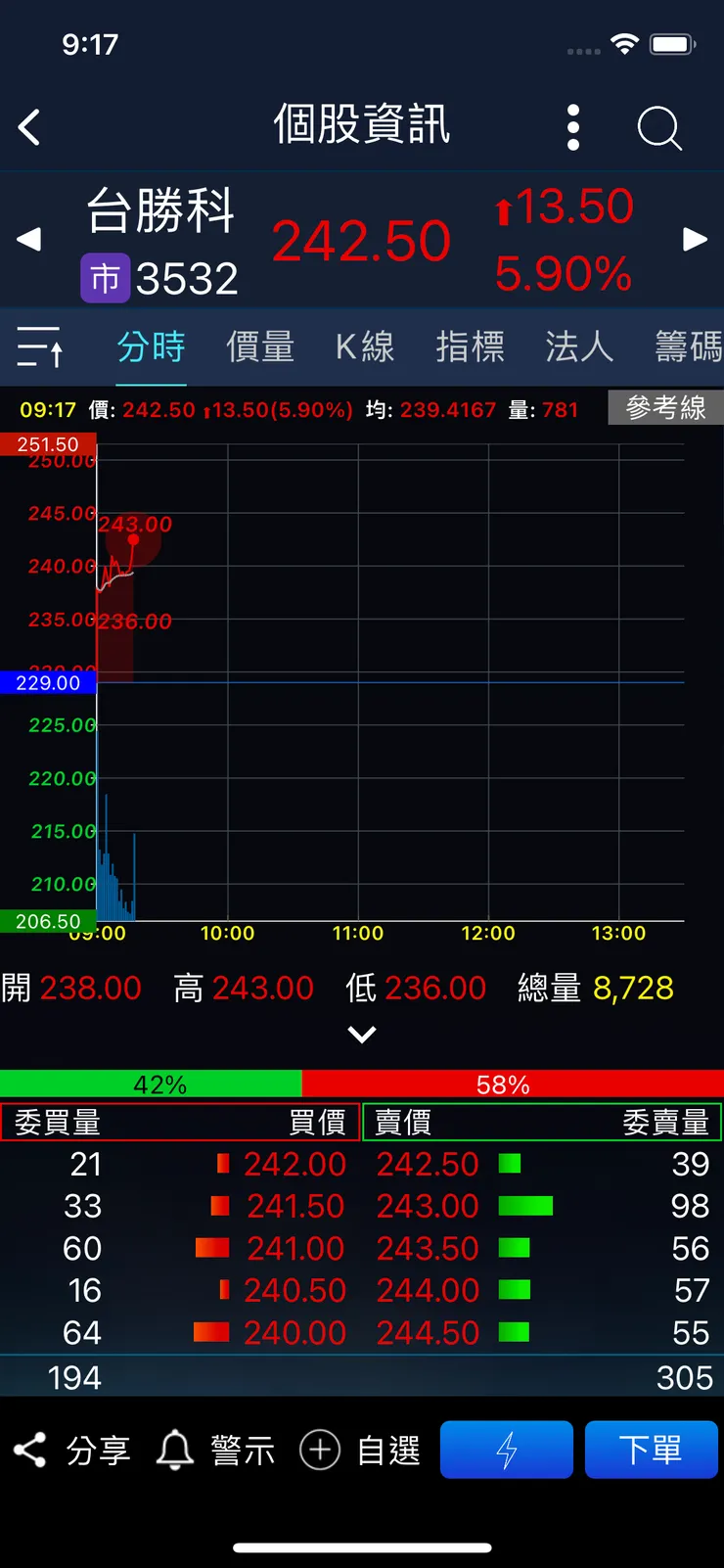Tap the share icon to share this stock

click(x=31, y=1450)
